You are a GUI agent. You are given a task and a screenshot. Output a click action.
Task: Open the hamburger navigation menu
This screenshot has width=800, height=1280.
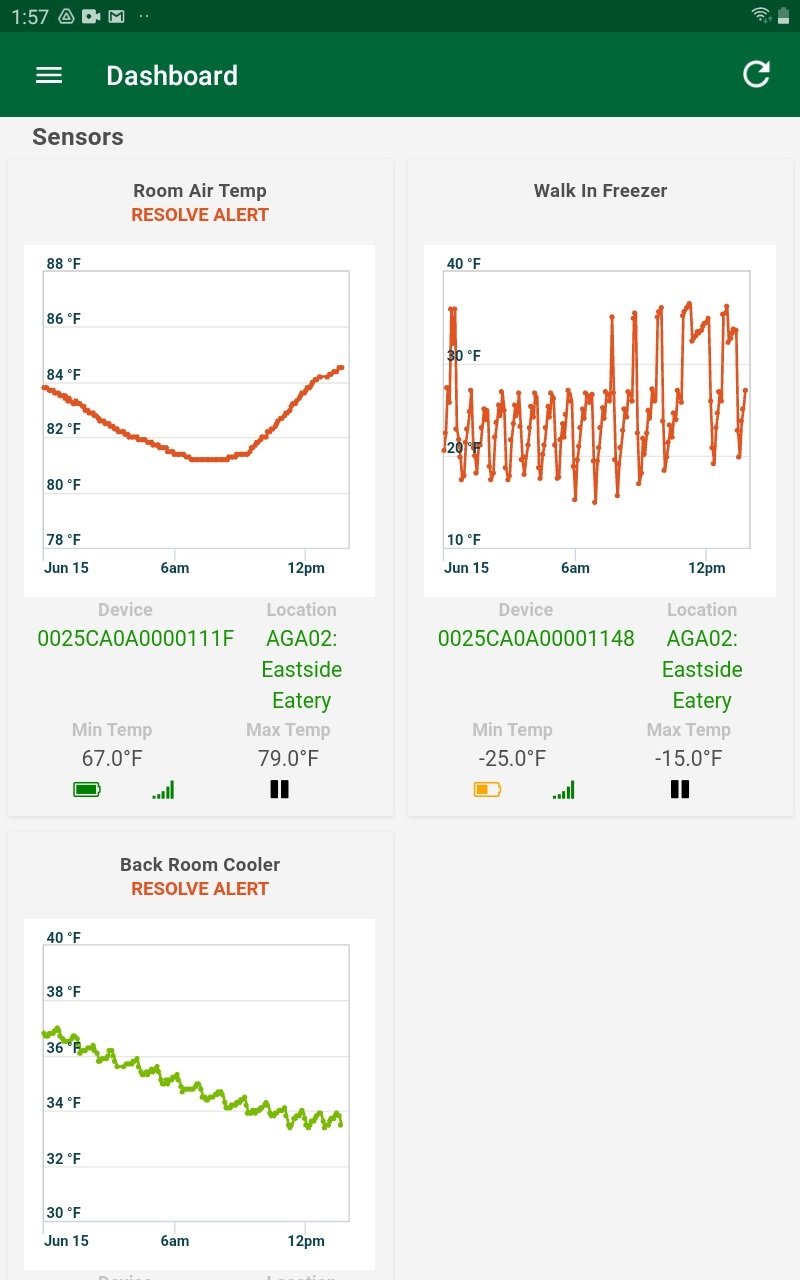(49, 75)
